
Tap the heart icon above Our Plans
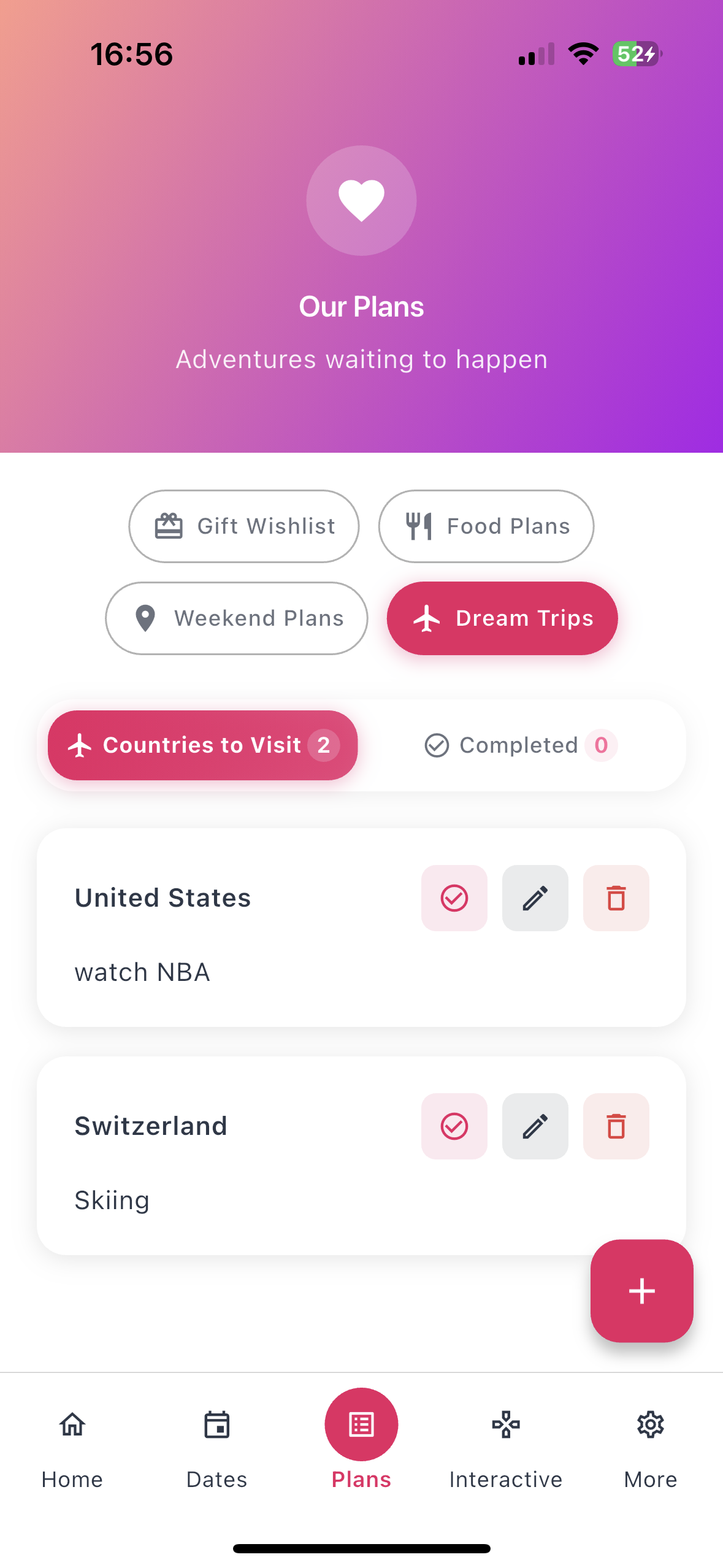(x=361, y=201)
